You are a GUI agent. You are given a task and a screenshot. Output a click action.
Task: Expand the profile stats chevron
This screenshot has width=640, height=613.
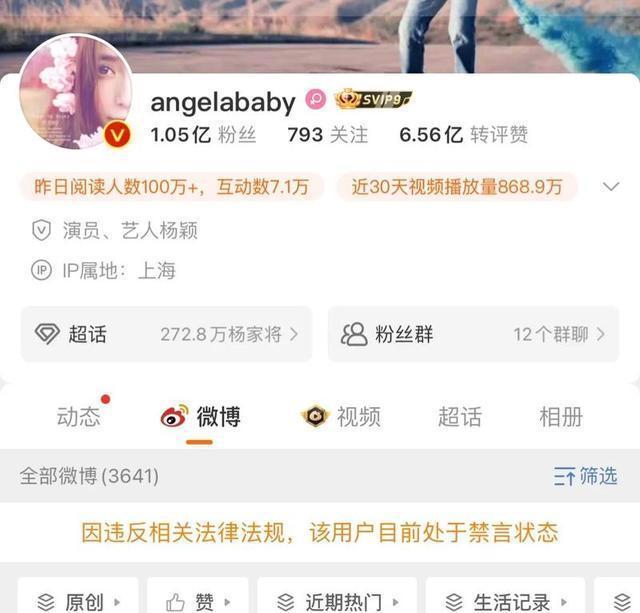[611, 186]
